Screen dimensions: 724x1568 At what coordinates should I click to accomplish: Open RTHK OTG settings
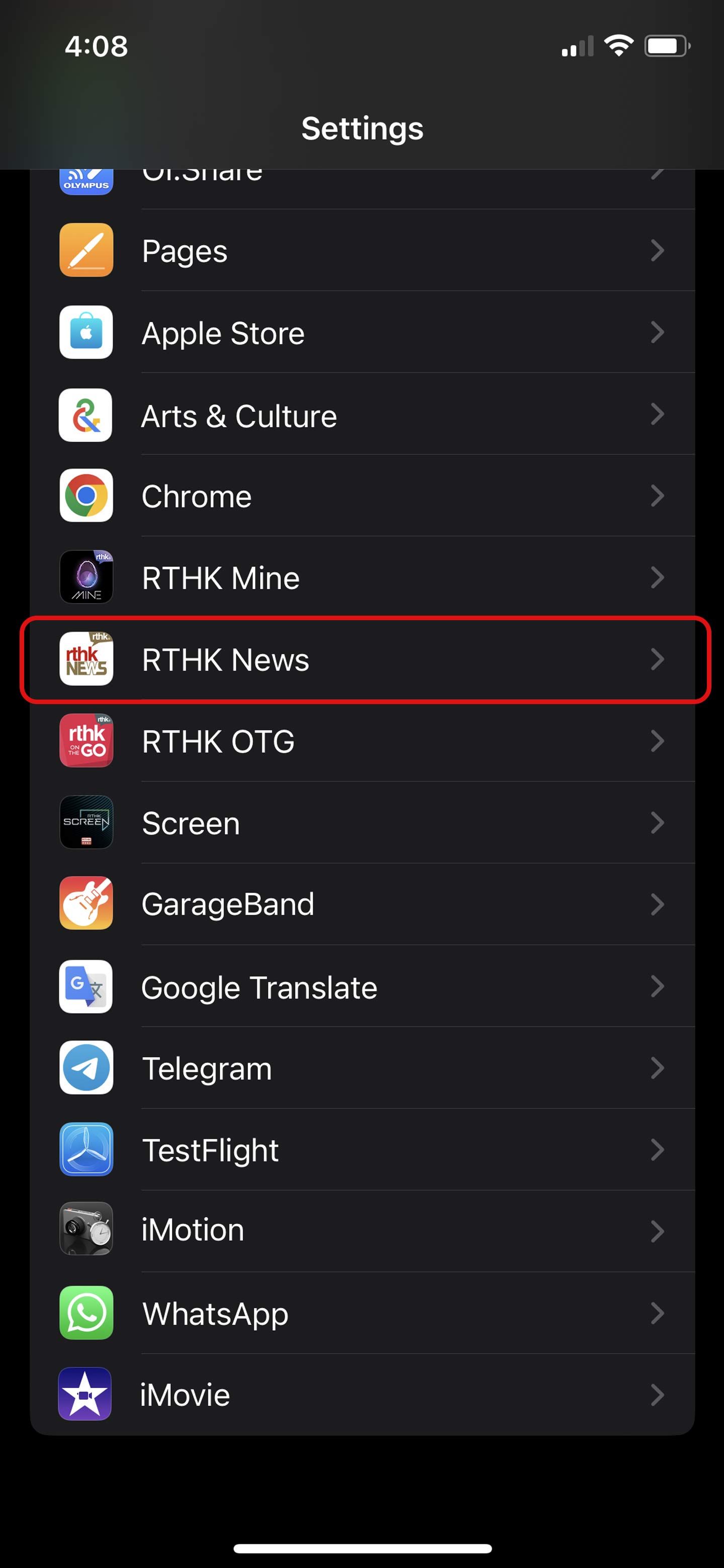361,741
